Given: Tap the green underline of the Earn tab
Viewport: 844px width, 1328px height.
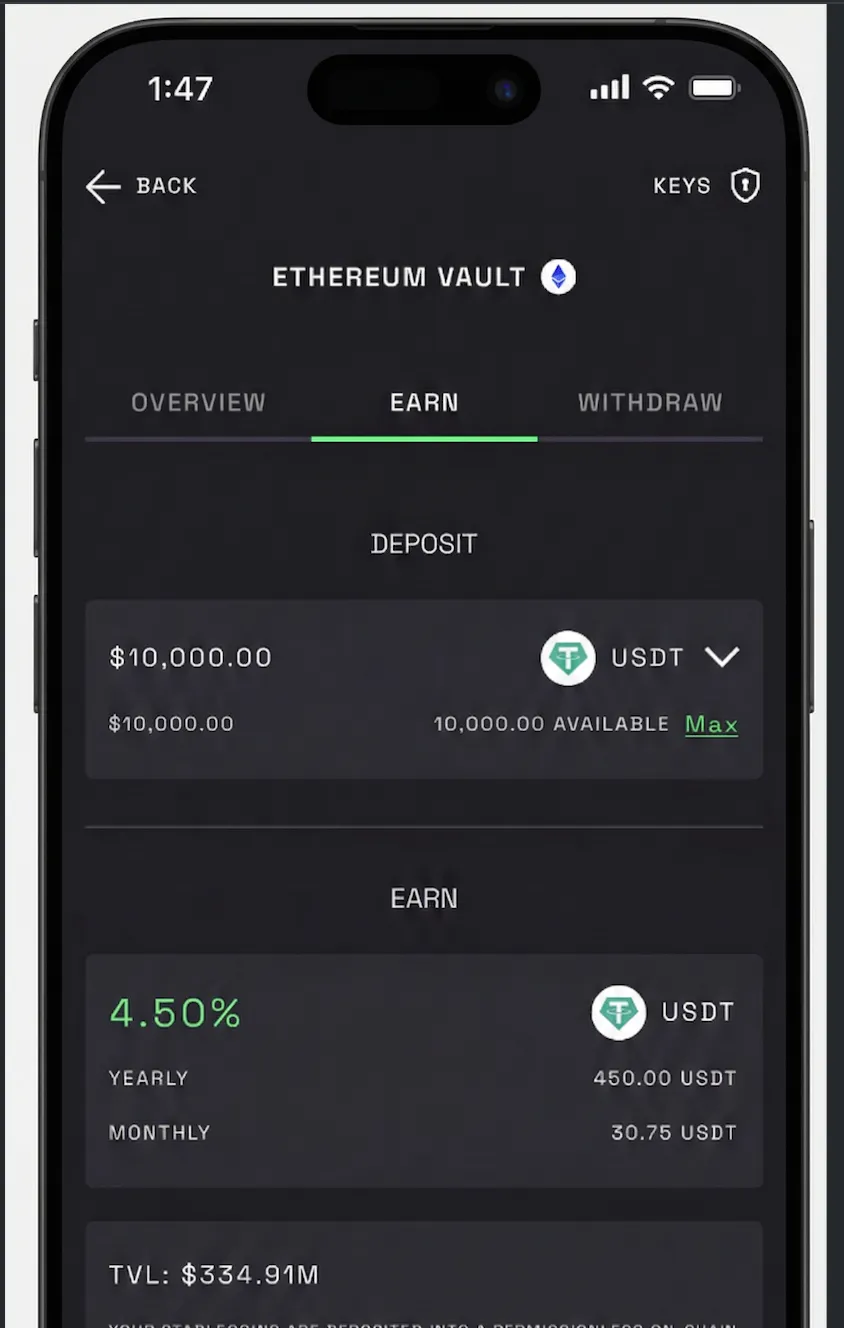Looking at the screenshot, I should click(423, 437).
